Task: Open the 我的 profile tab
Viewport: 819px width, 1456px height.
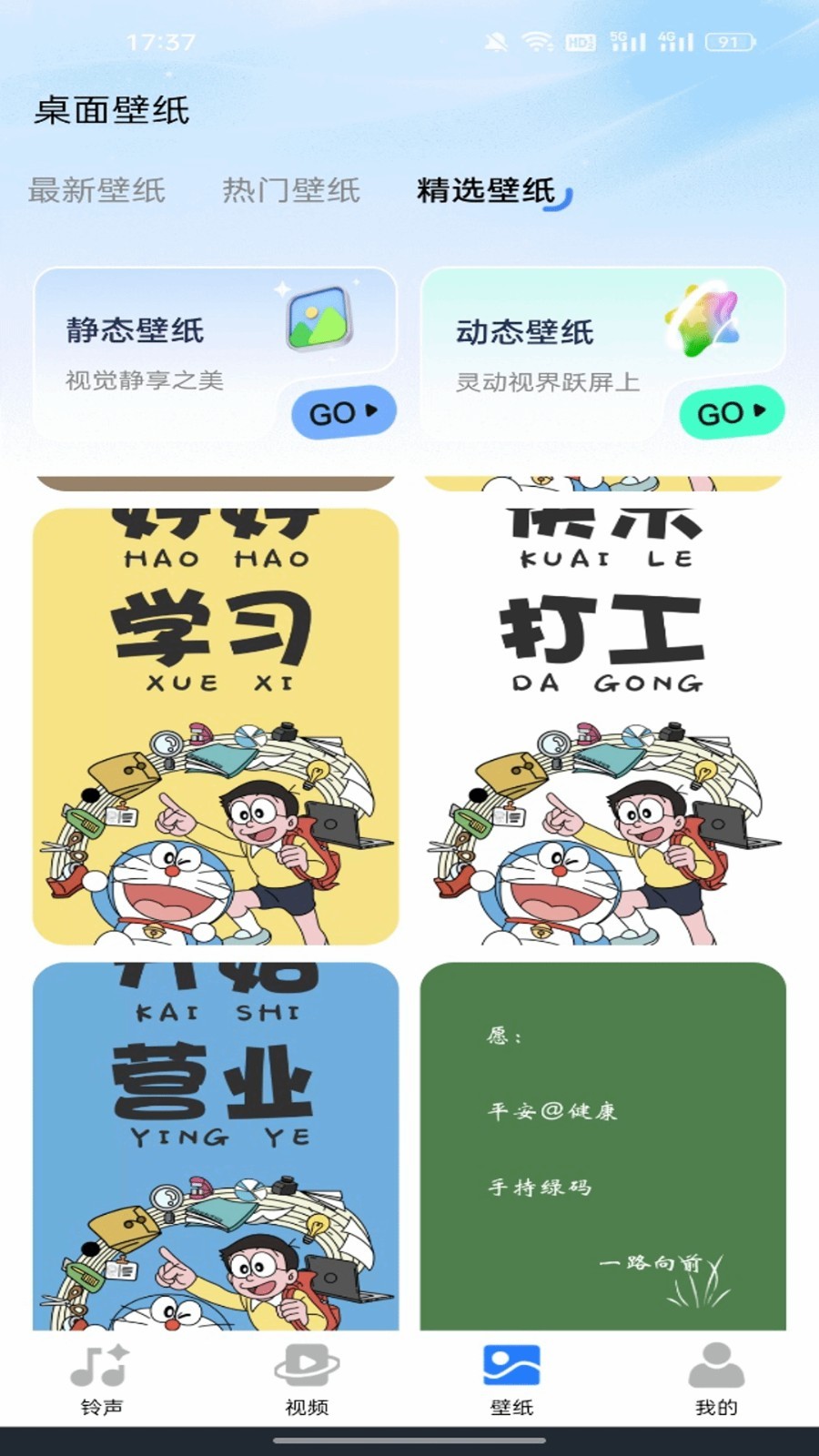Action: click(x=716, y=1380)
